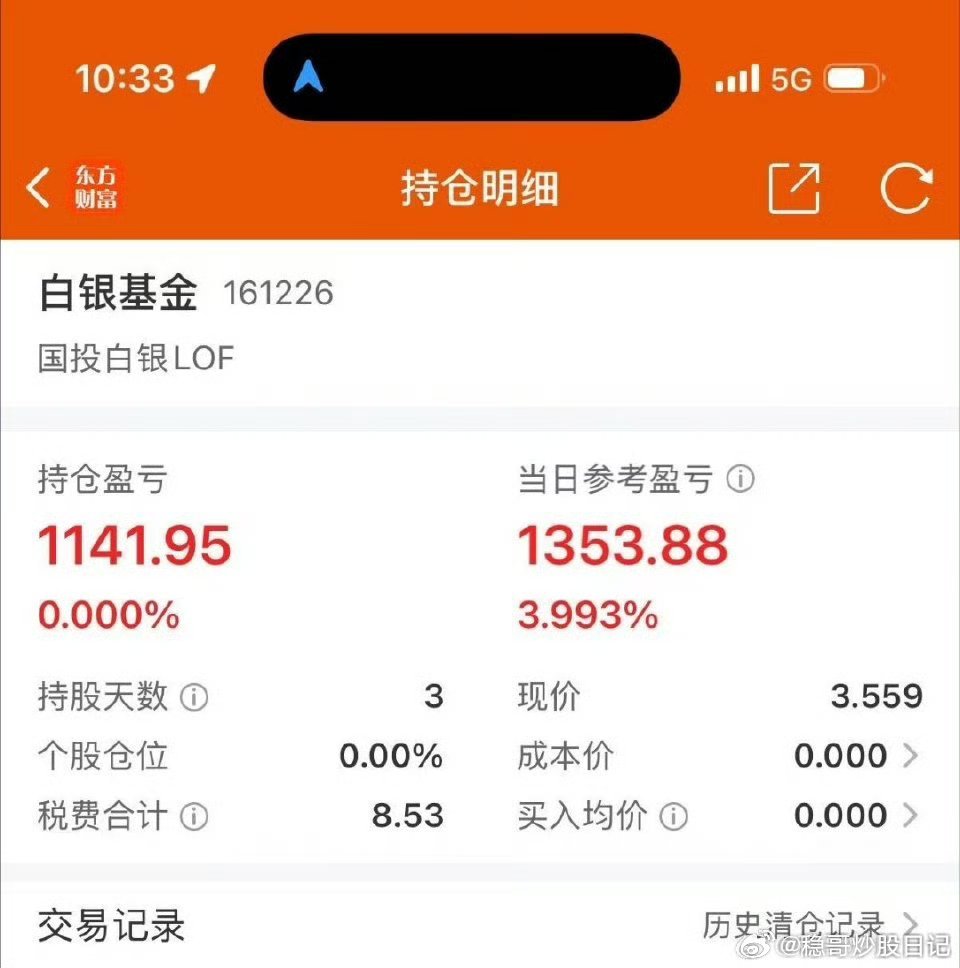Tap the battery level indicator
The image size is (960, 968).
852,77
